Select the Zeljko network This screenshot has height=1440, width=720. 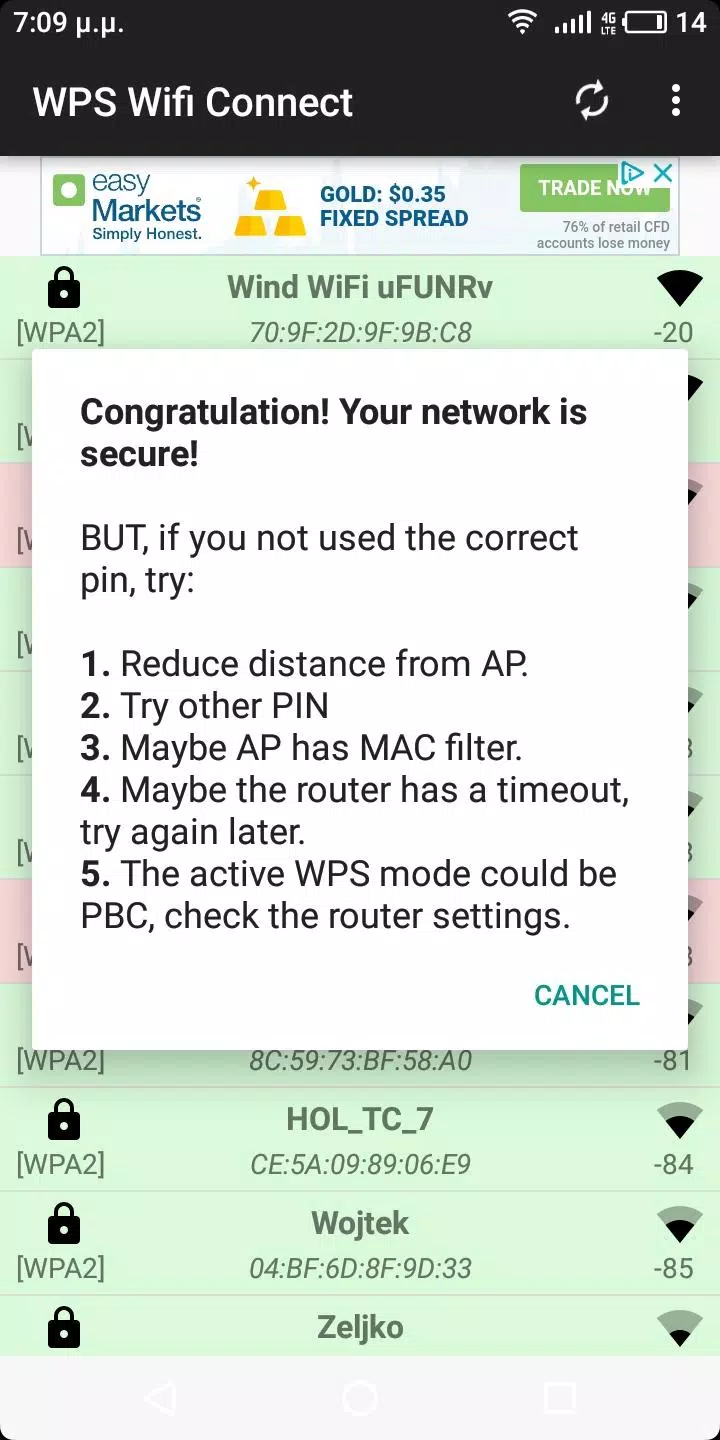pyautogui.click(x=360, y=1327)
